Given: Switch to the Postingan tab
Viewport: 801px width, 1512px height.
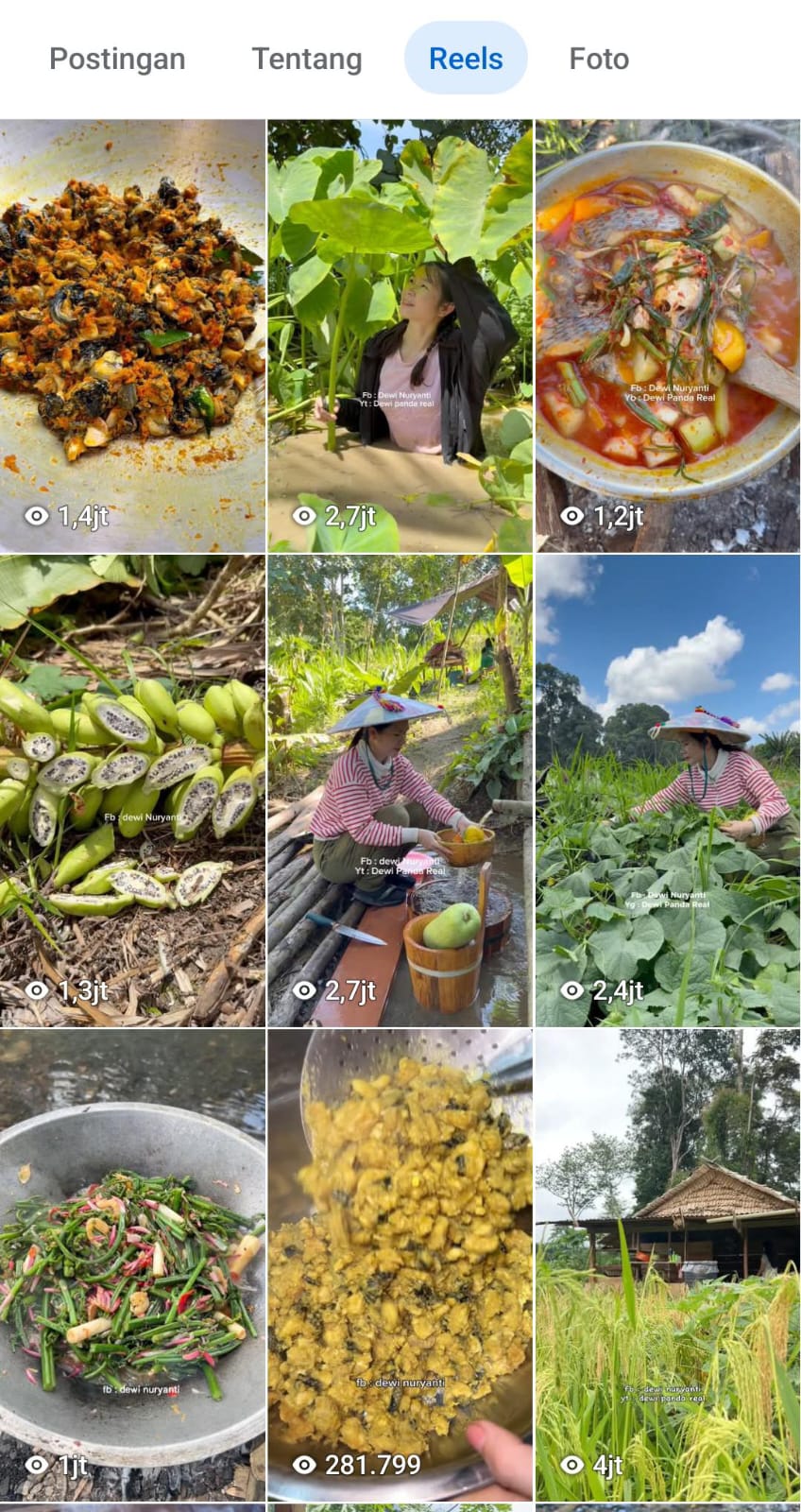Looking at the screenshot, I should point(117,59).
